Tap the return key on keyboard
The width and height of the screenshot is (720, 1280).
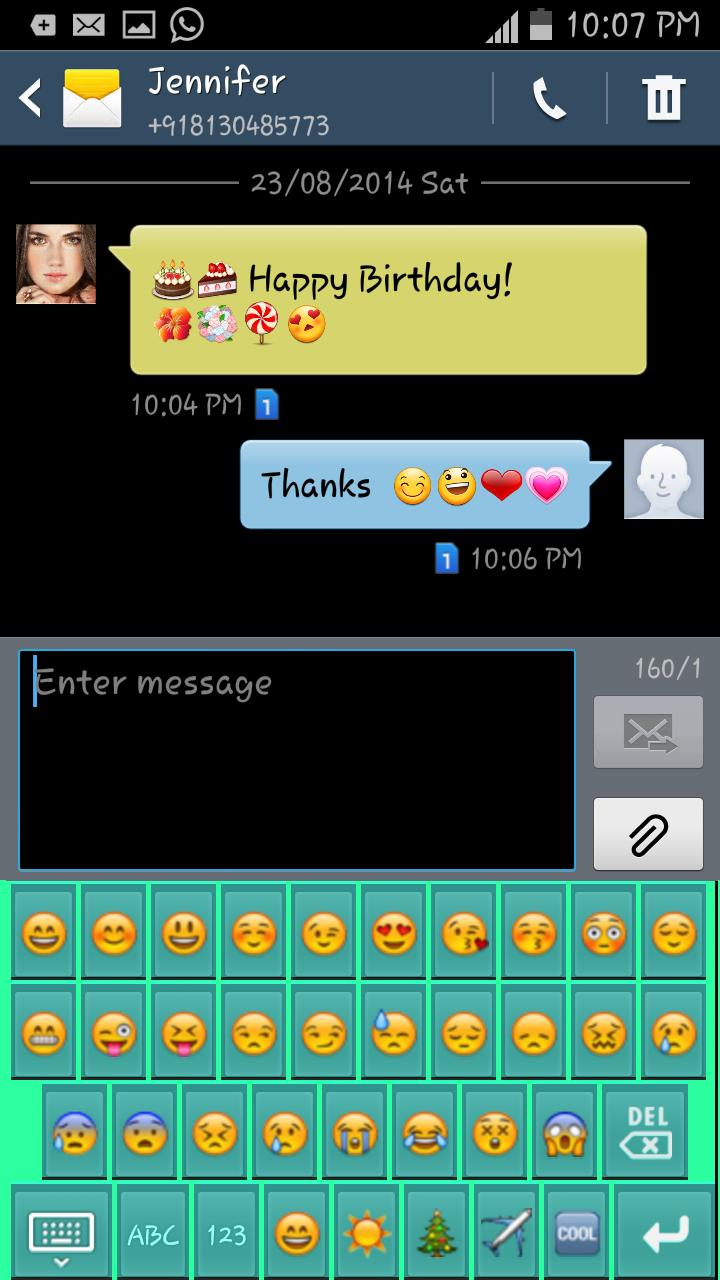(x=664, y=1235)
